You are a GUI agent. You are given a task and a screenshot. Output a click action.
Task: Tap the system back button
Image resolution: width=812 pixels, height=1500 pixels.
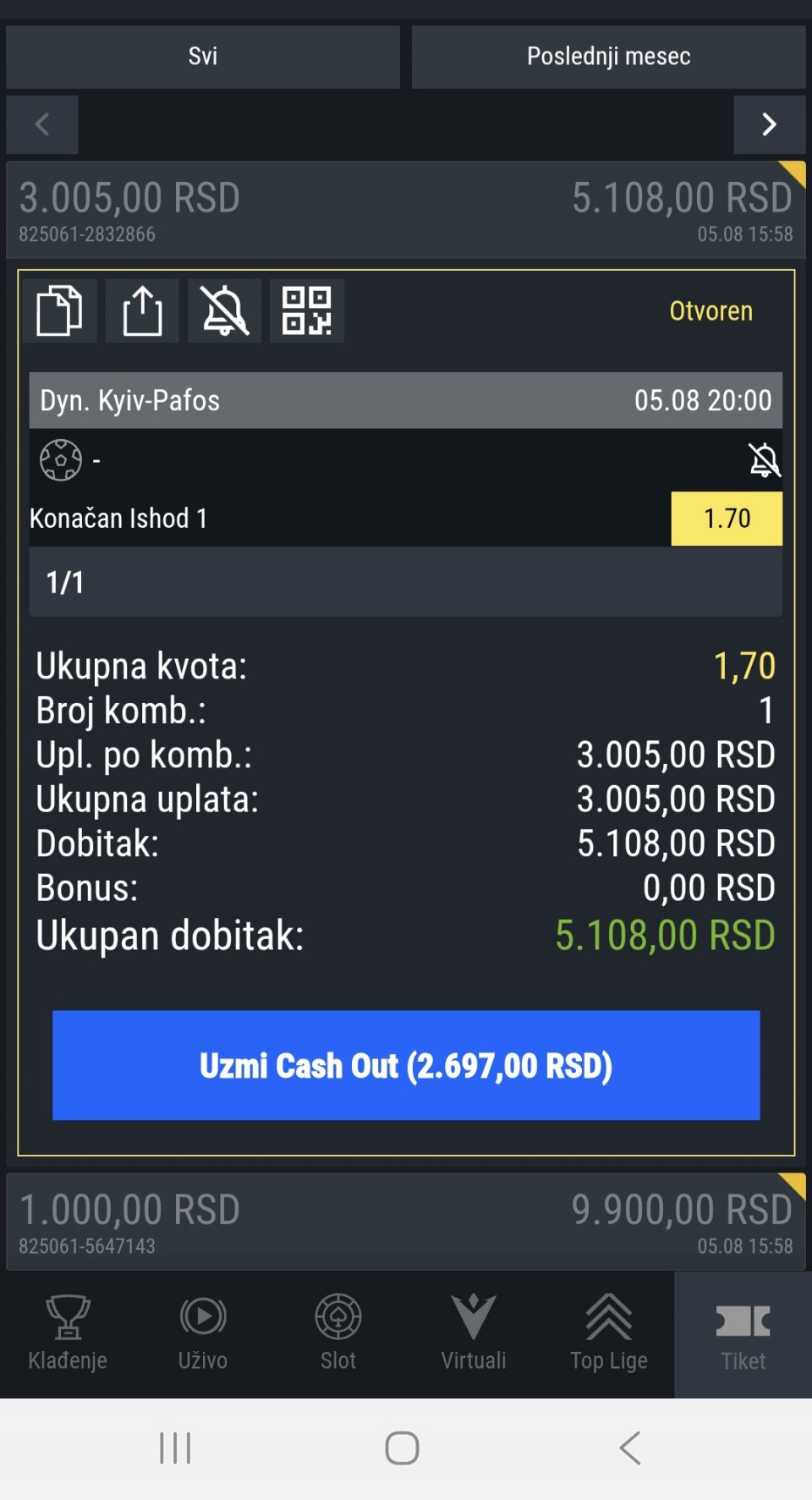pos(630,1448)
